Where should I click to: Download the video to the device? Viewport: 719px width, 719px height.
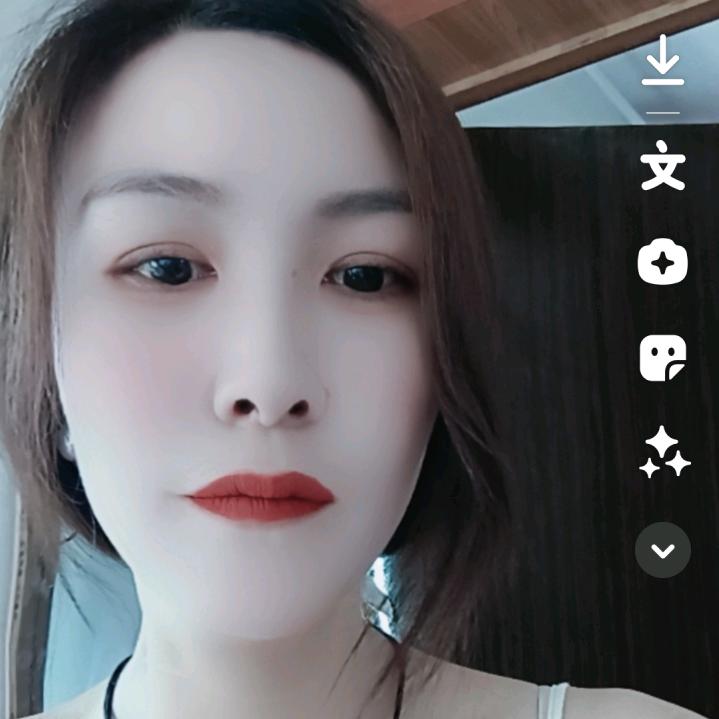tap(662, 62)
